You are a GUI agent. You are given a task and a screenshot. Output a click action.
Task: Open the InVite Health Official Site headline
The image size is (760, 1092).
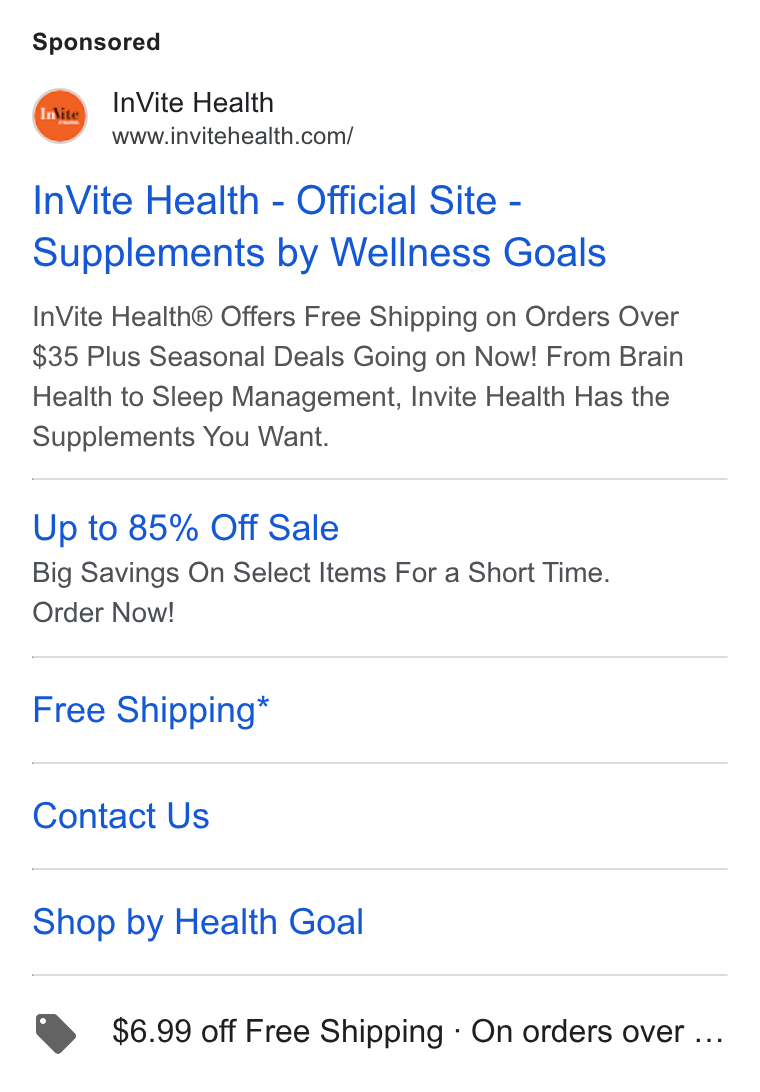coord(319,226)
